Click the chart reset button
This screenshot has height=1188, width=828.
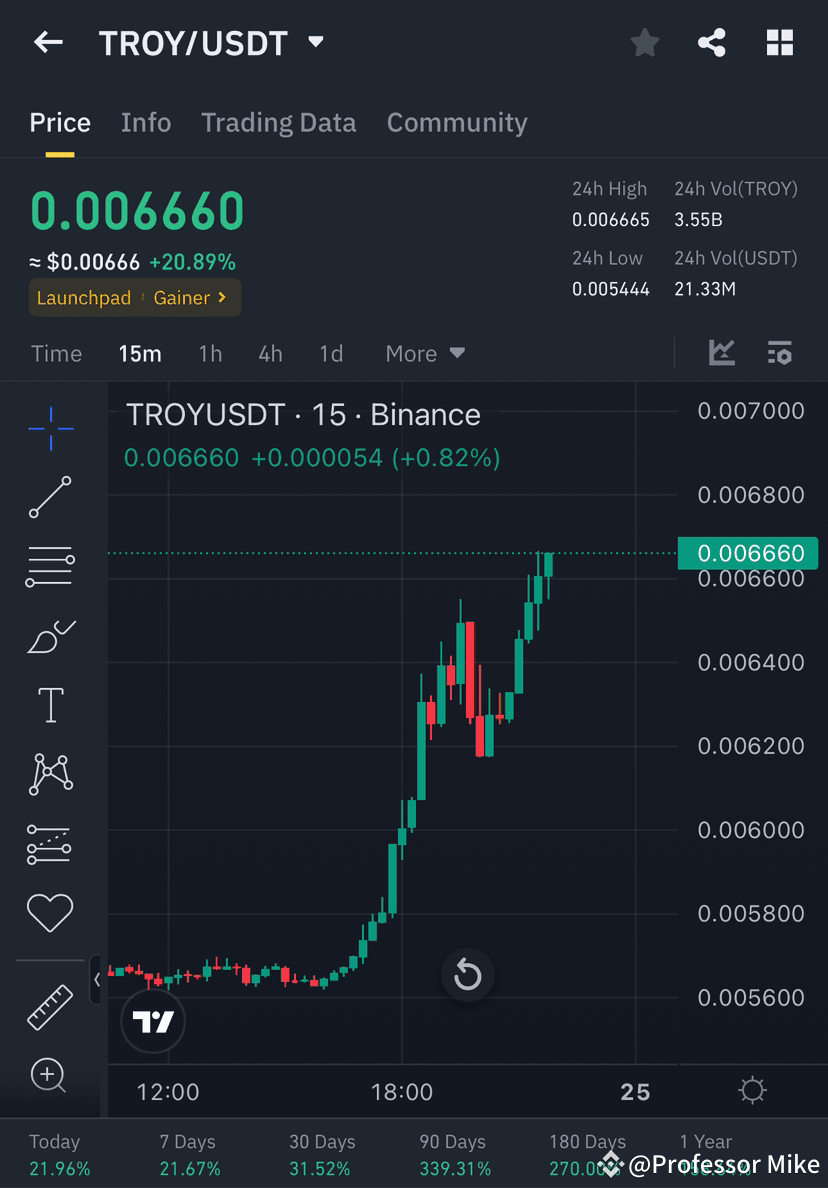coord(467,975)
